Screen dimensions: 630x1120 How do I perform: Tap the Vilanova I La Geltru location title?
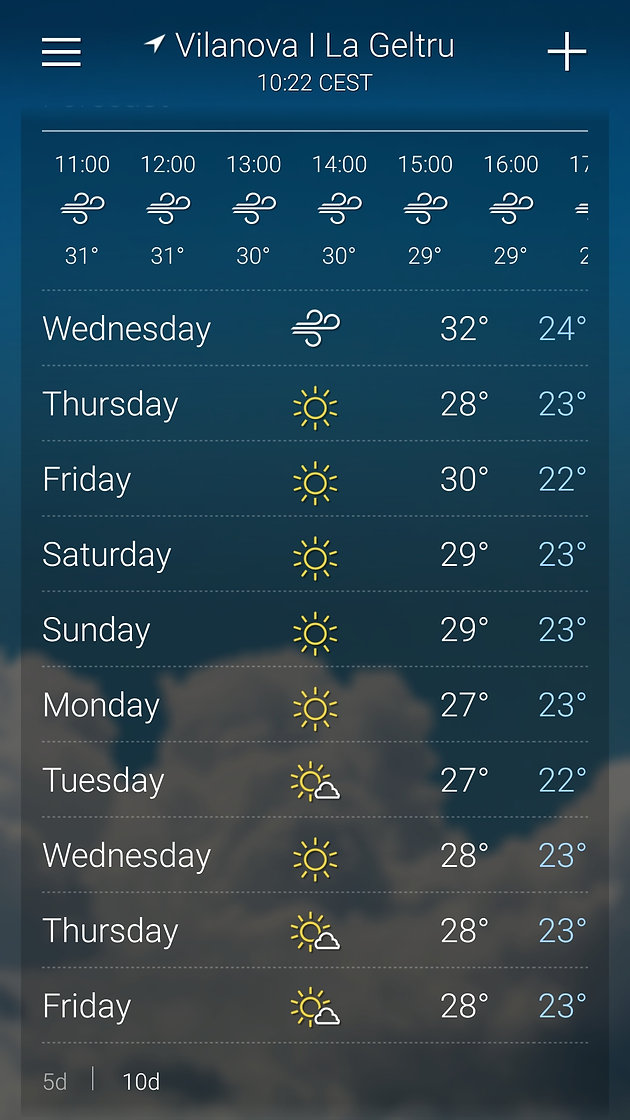tap(313, 46)
